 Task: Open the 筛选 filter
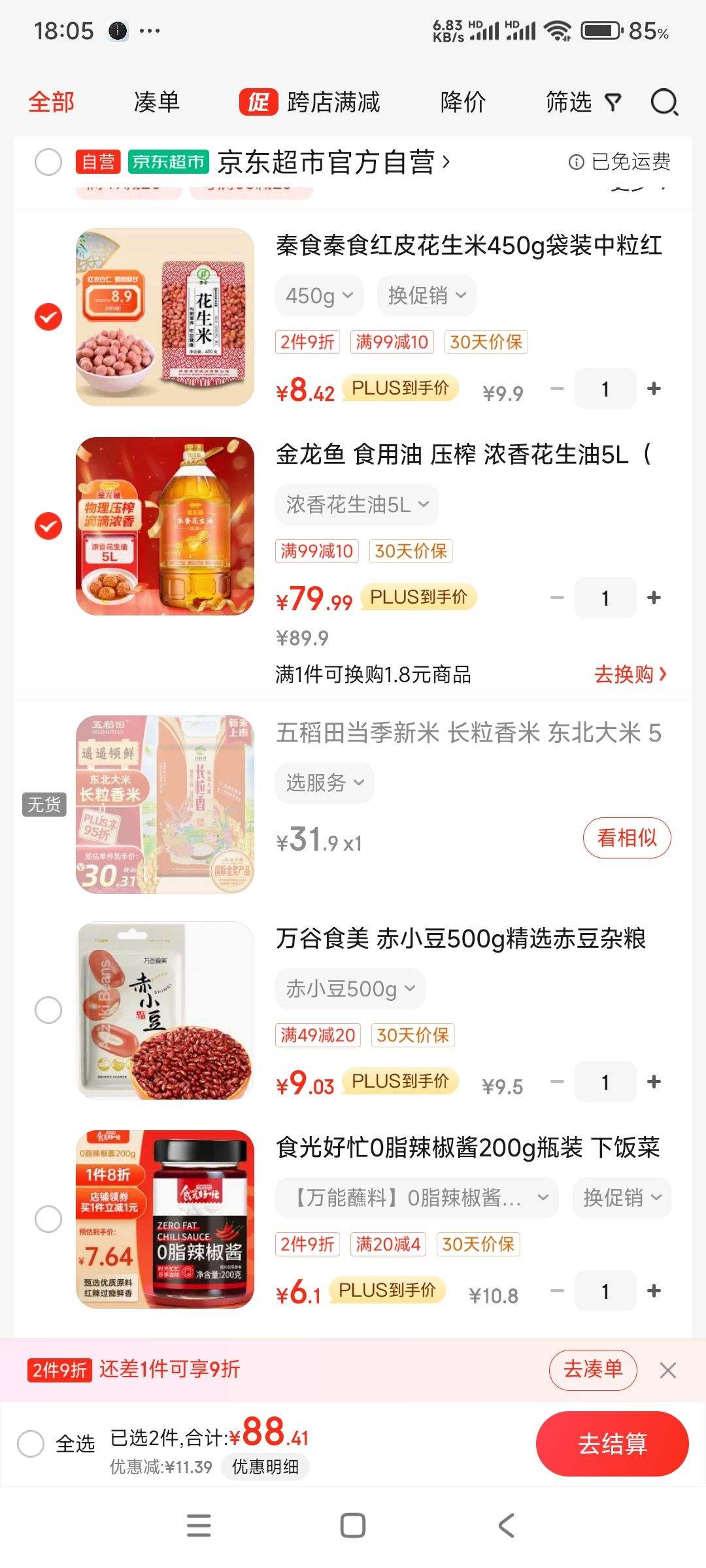[x=582, y=103]
